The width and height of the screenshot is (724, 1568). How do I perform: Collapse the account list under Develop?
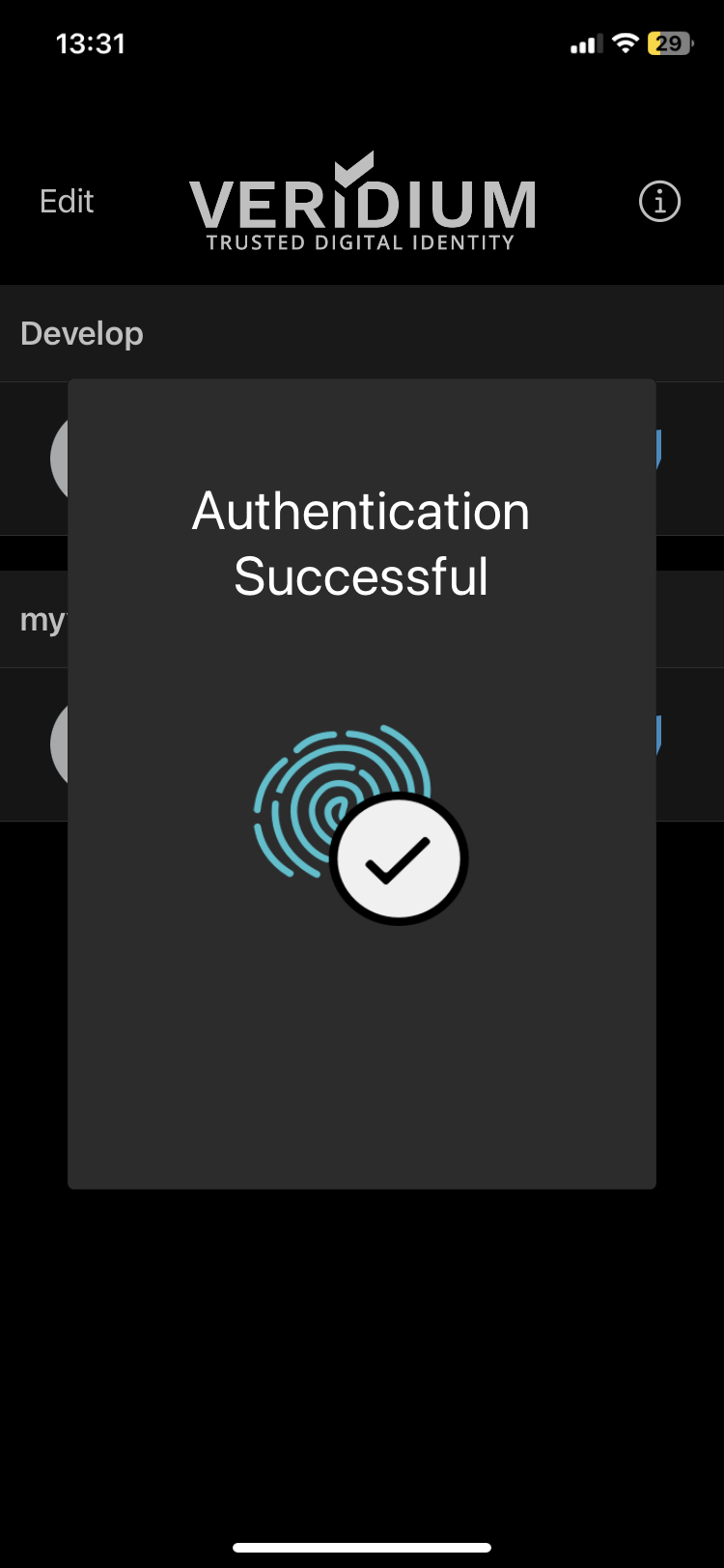81,332
